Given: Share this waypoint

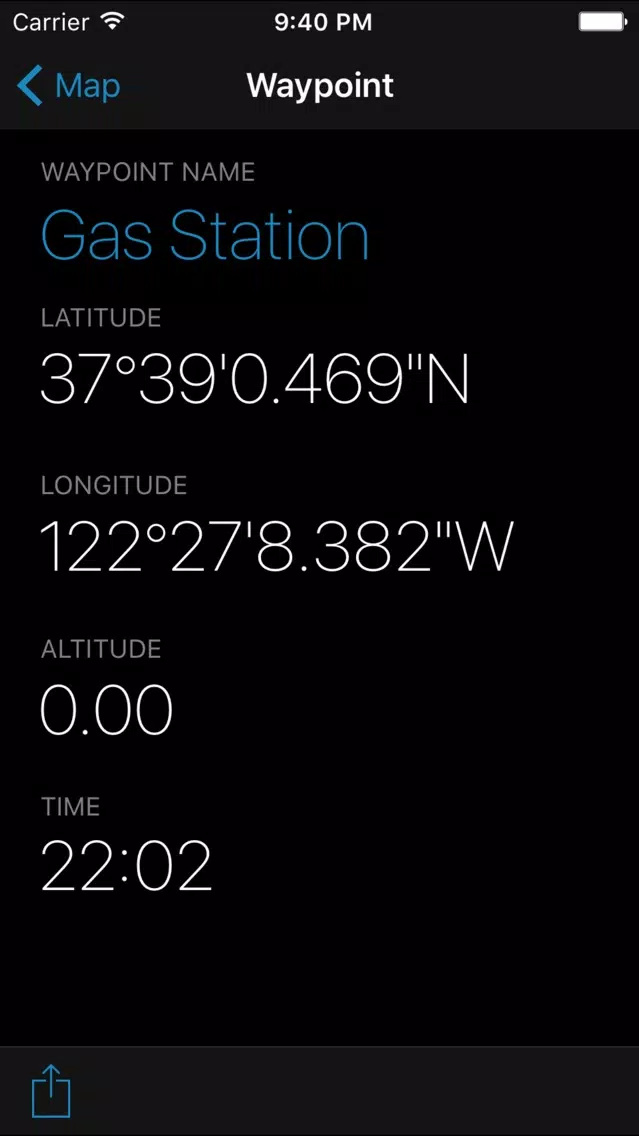Looking at the screenshot, I should tap(51, 1090).
